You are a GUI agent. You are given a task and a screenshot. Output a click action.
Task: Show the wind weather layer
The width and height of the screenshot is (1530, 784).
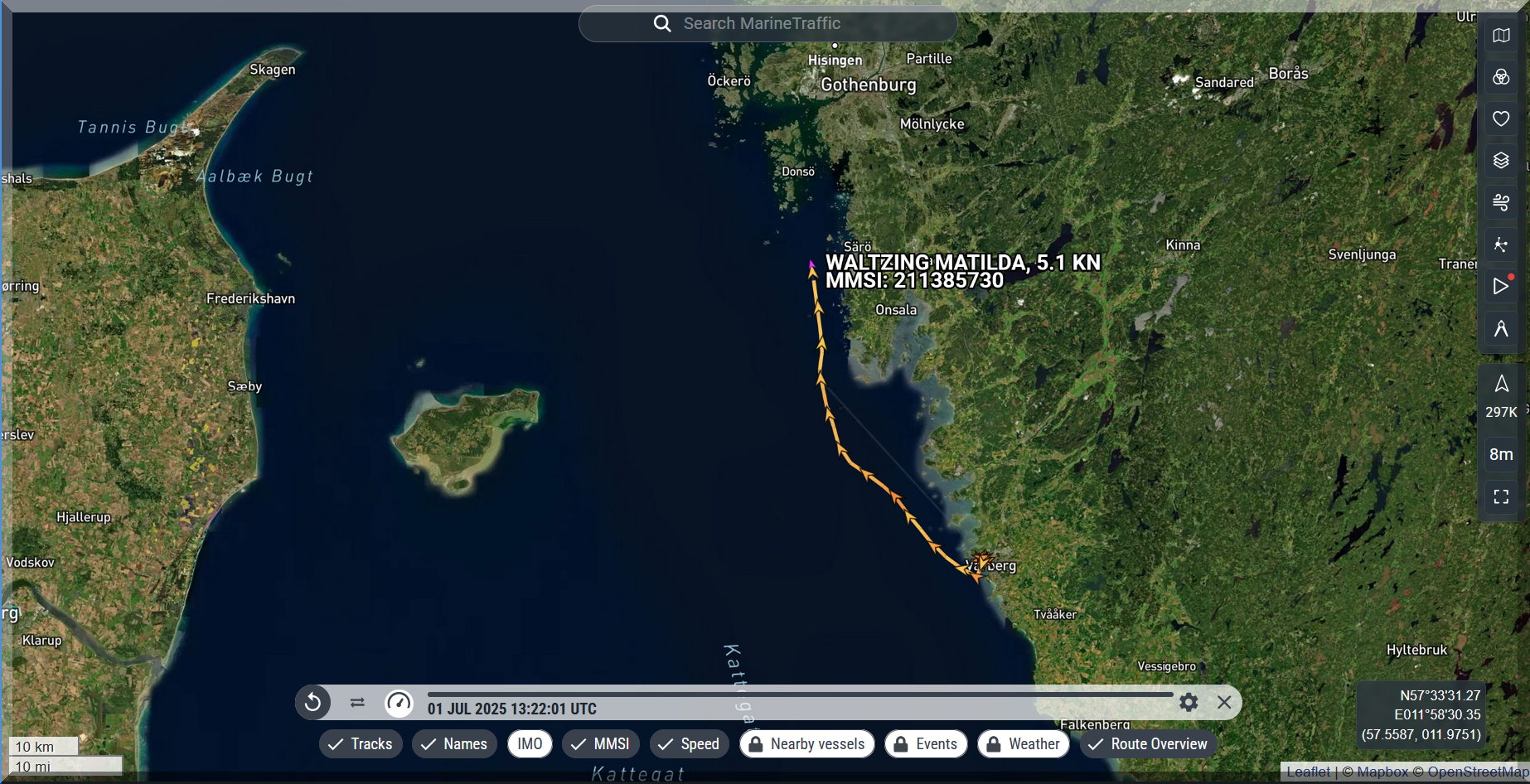(1501, 201)
